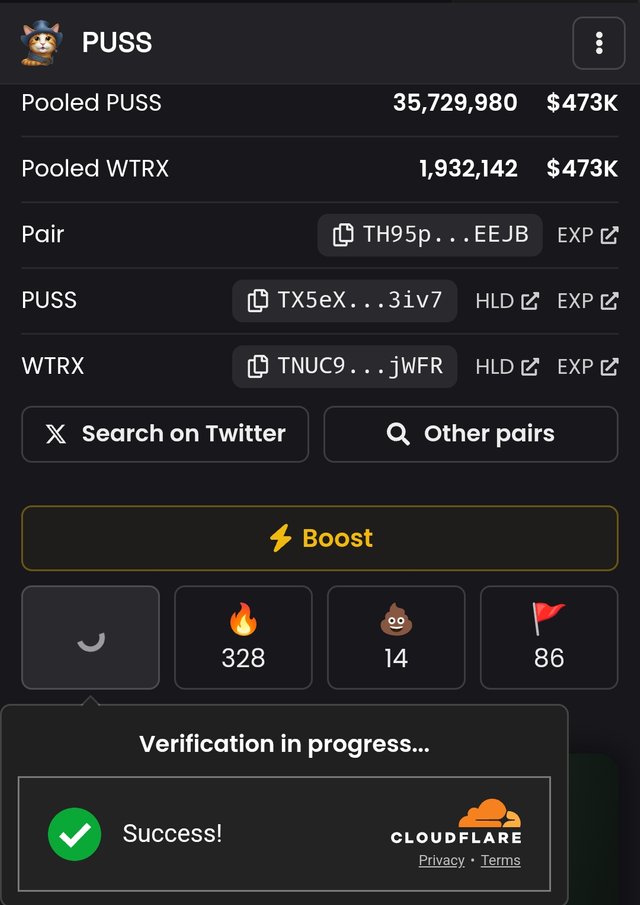Copy the Pair address TH95p...EEJB
The height and width of the screenshot is (905, 640).
[x=430, y=235]
